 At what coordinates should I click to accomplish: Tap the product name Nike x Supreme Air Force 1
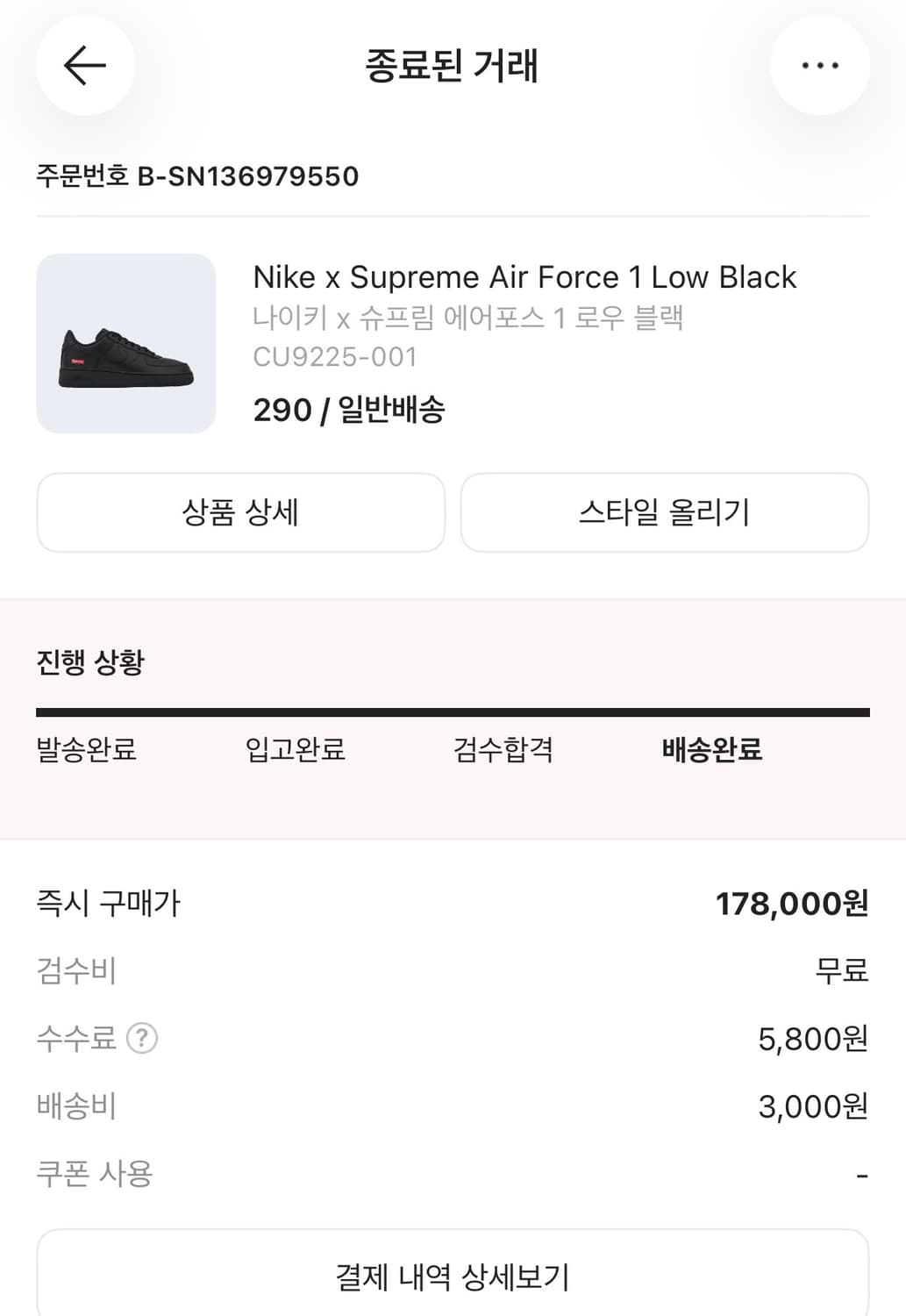524,277
